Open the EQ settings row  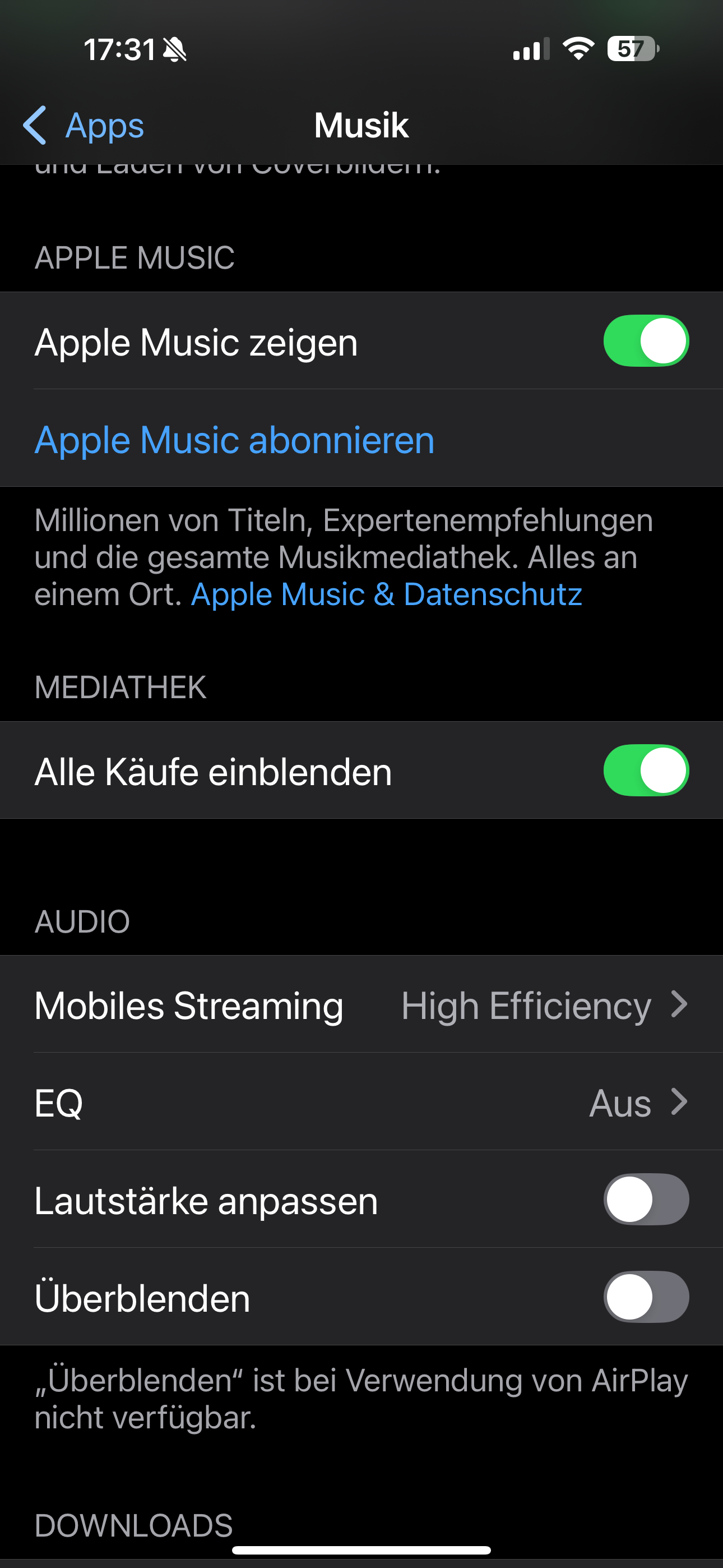click(361, 1102)
